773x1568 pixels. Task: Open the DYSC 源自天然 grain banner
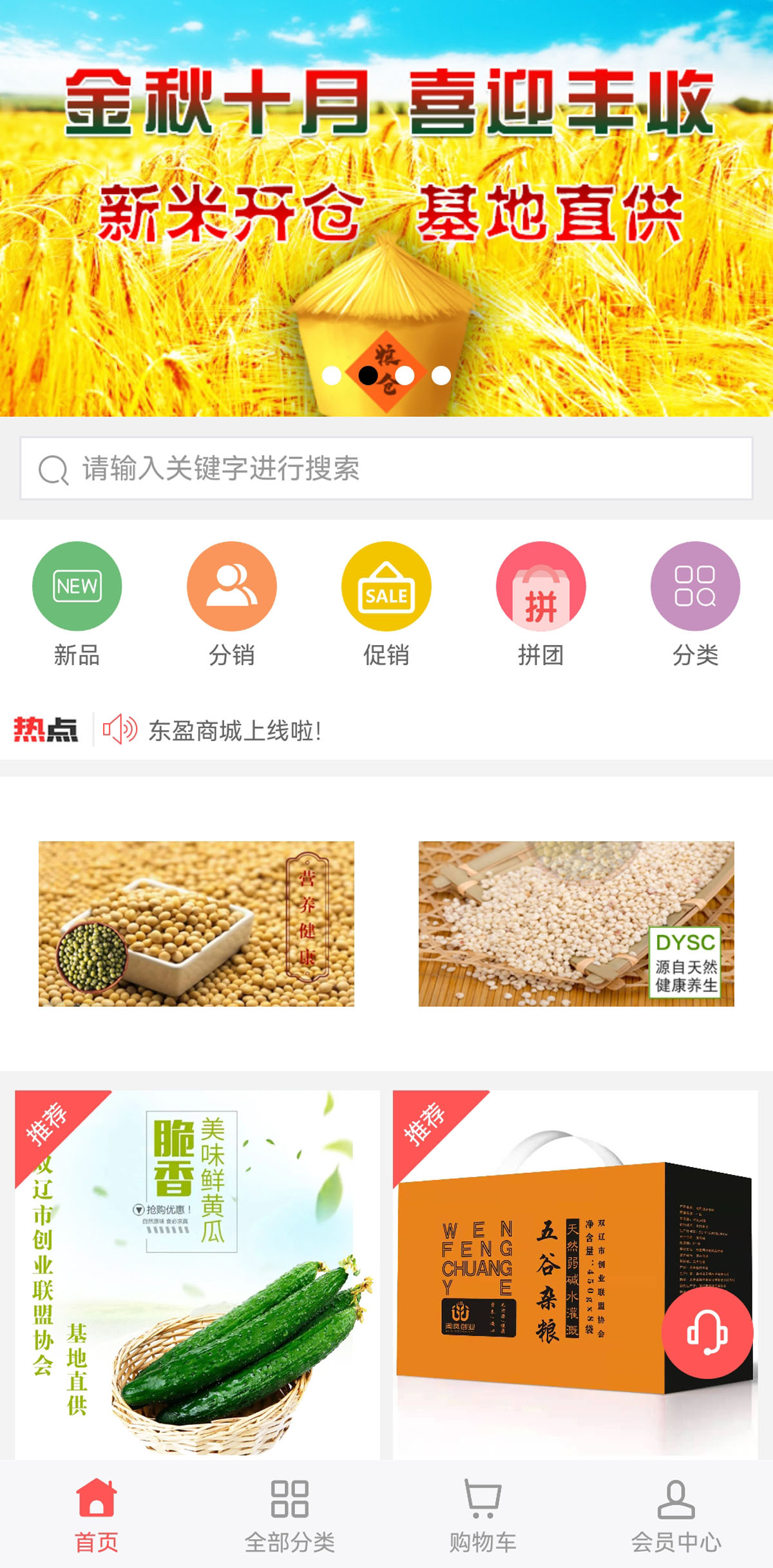click(576, 924)
